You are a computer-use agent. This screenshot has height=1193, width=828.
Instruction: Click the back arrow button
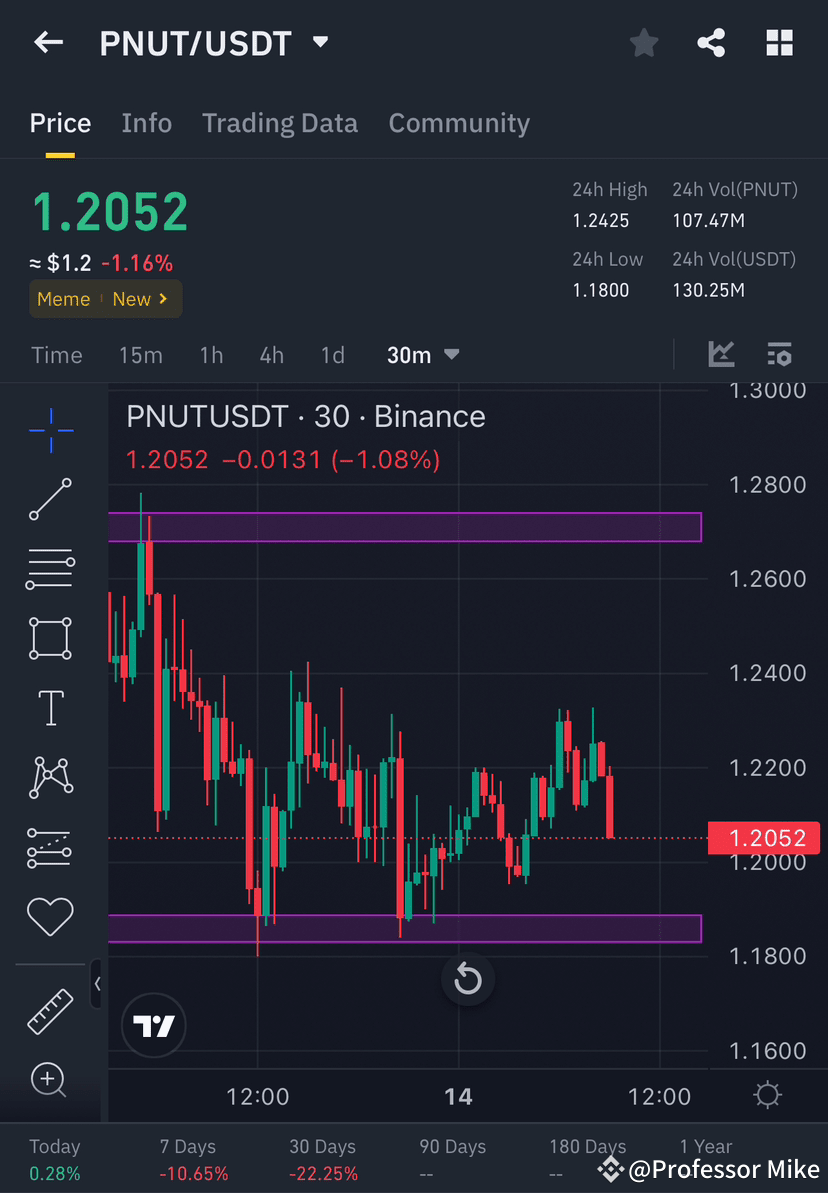point(48,42)
